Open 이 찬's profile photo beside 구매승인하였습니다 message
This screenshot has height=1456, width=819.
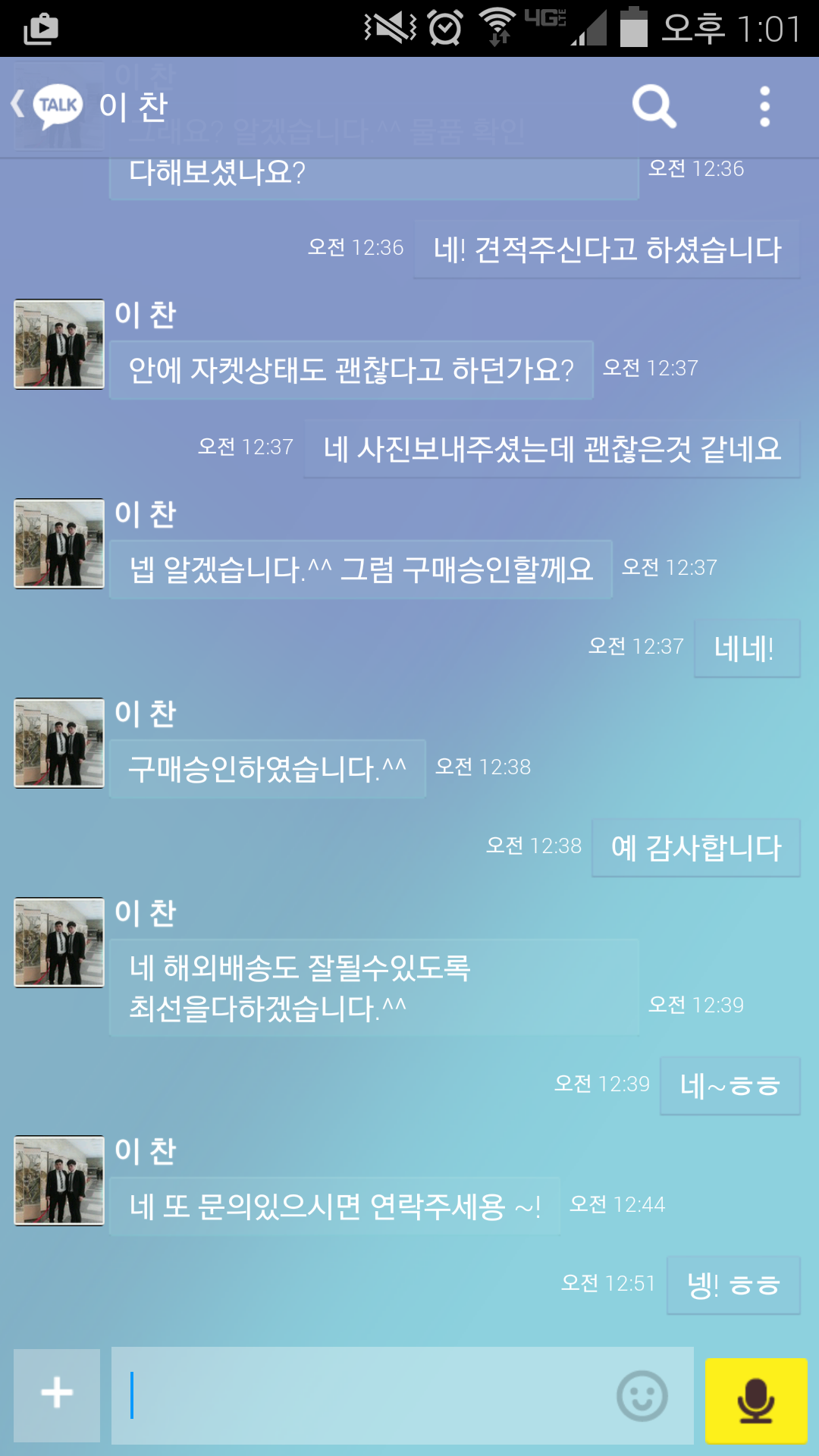pyautogui.click(x=59, y=743)
